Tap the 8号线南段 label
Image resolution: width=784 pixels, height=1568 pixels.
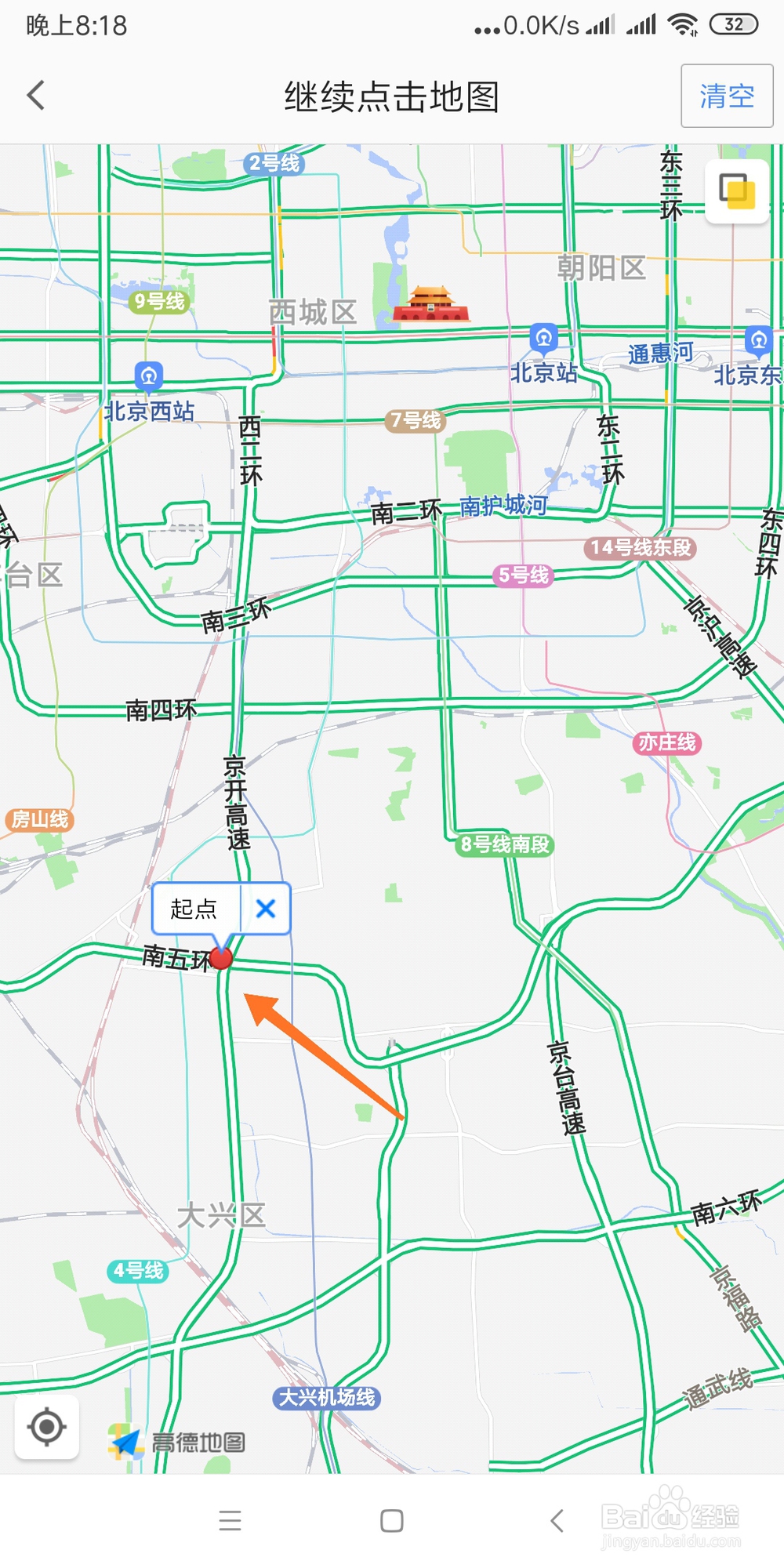pos(504,846)
